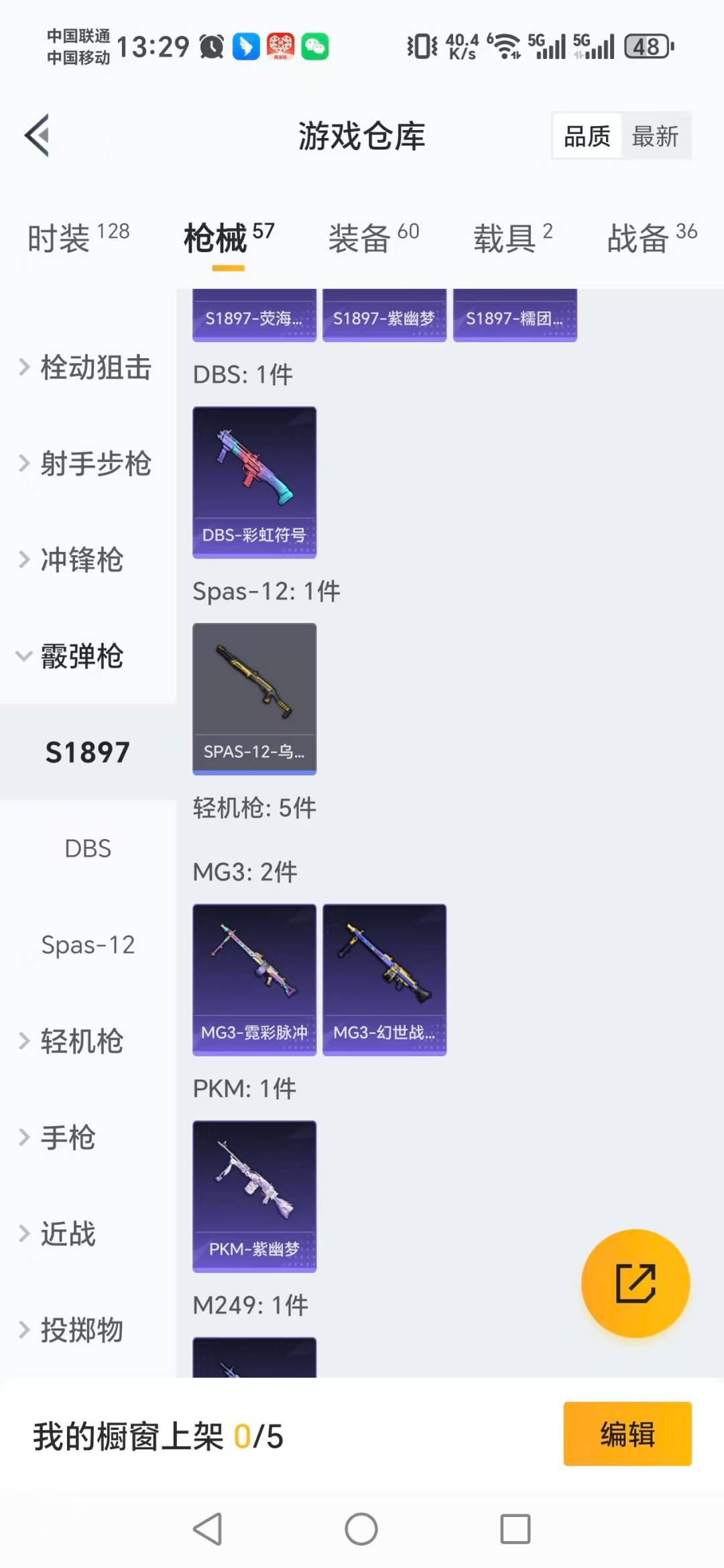Image resolution: width=724 pixels, height=1568 pixels.
Task: Select the DBS-彩虹符号 weapon icon
Action: (253, 482)
